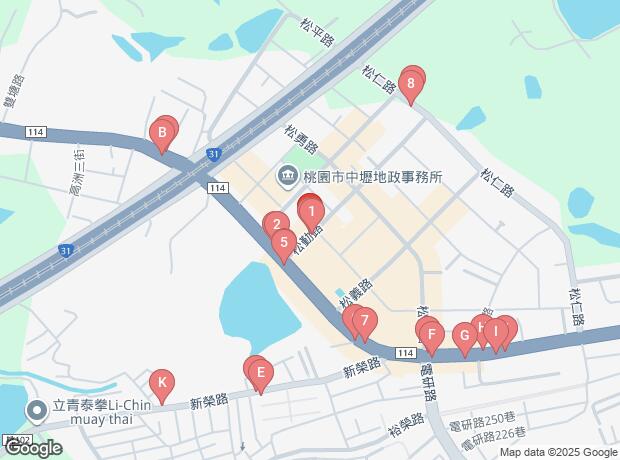
Task: Open the pin numbered 7
Action: tap(365, 322)
